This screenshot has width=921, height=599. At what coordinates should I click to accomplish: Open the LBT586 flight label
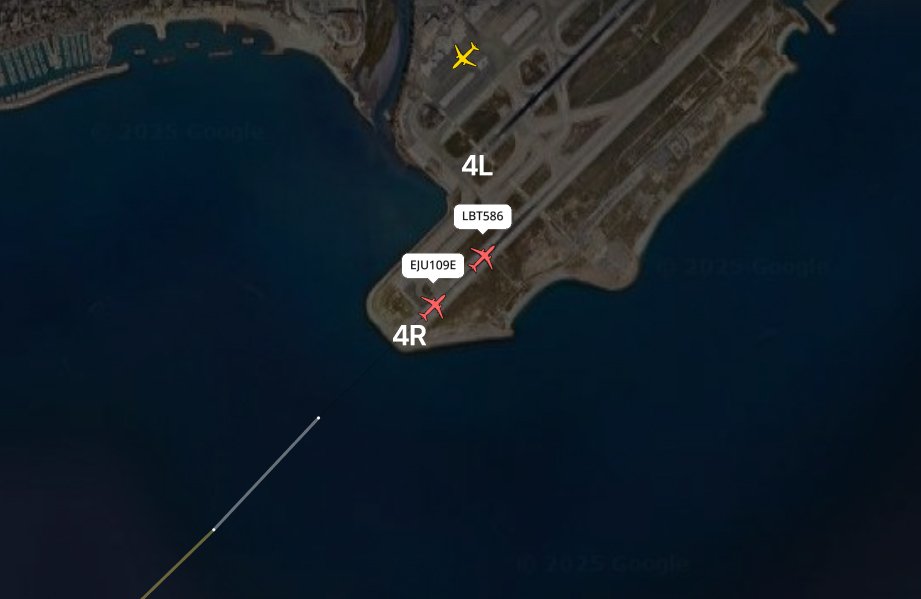(482, 215)
